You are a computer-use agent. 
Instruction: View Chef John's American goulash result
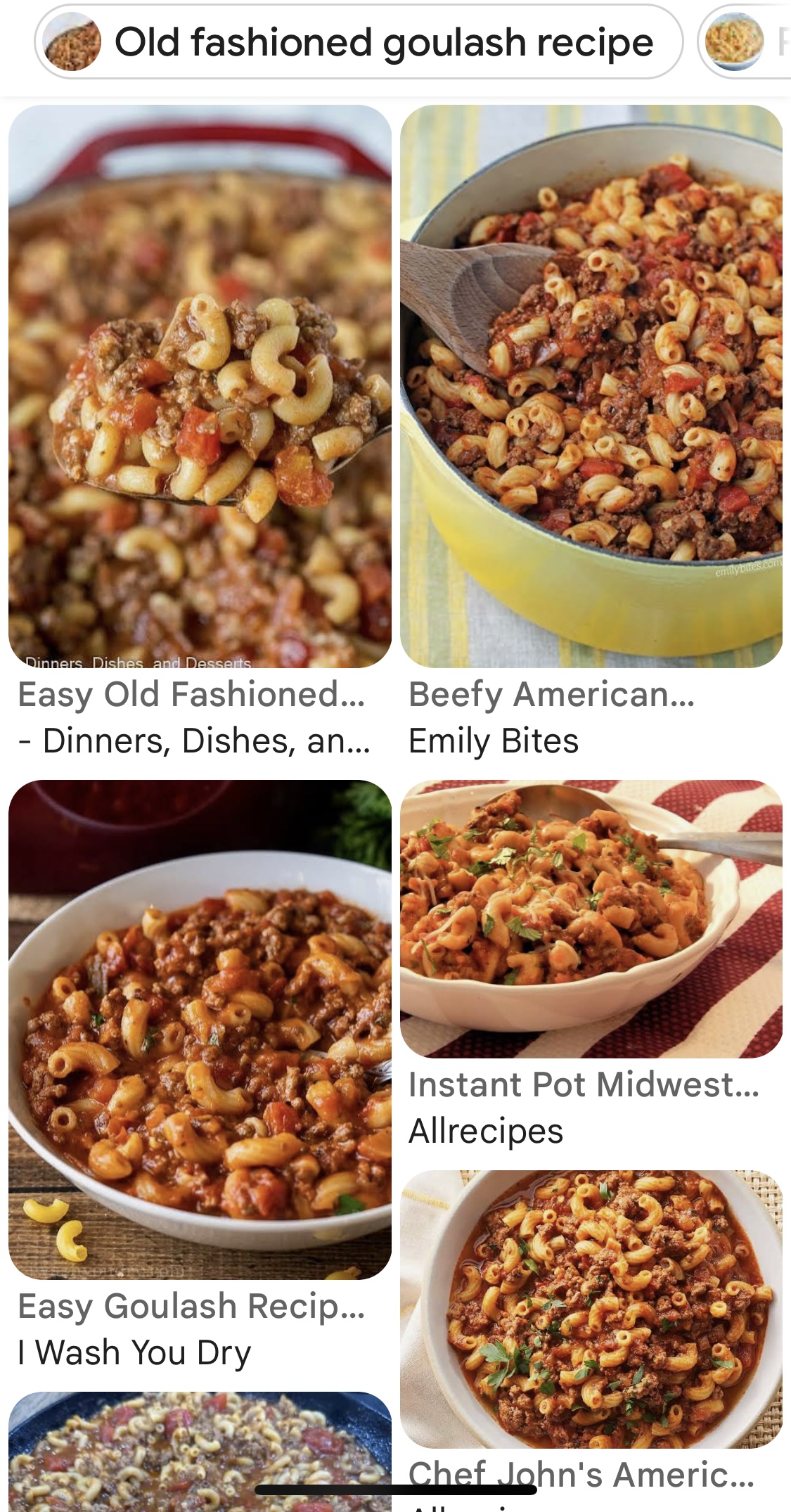click(591, 1308)
